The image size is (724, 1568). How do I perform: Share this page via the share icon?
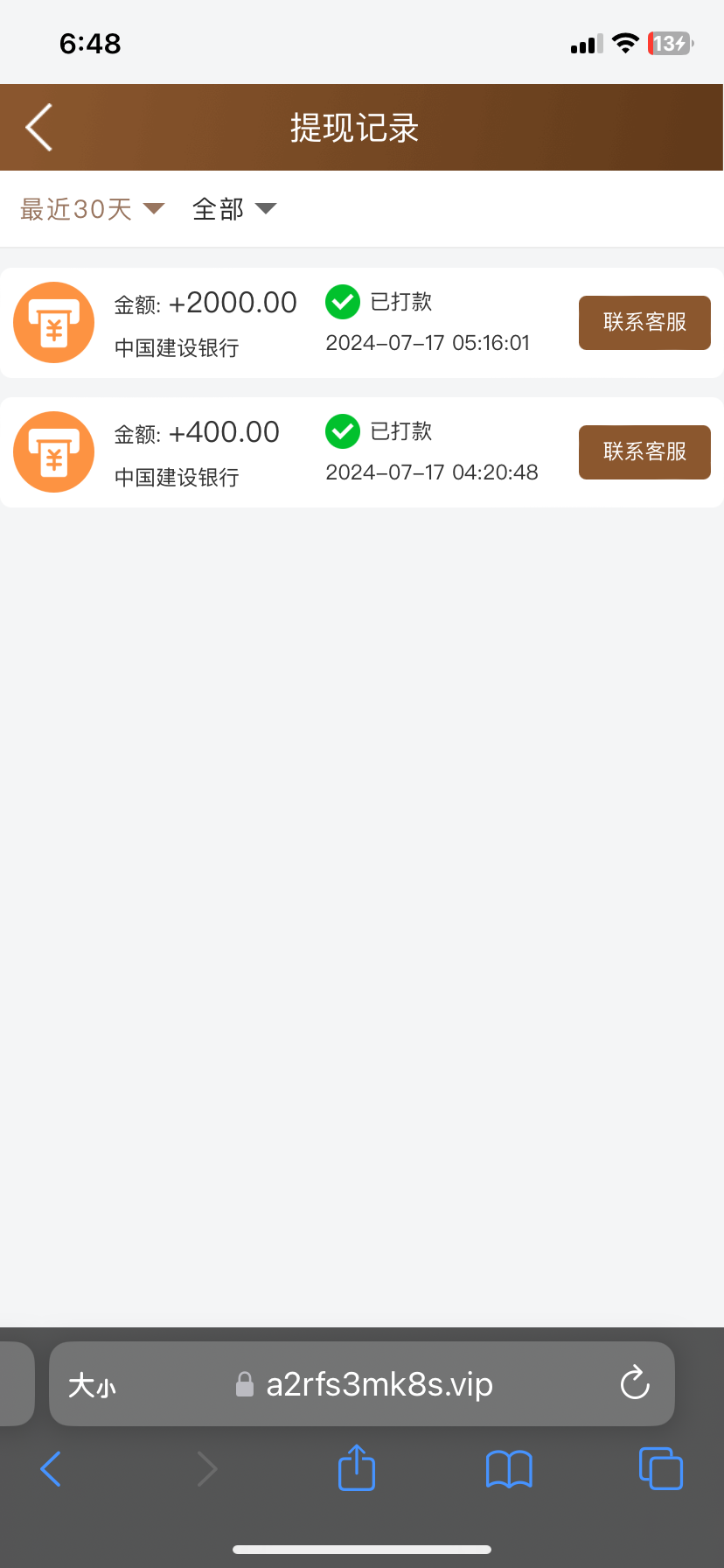click(x=356, y=1468)
